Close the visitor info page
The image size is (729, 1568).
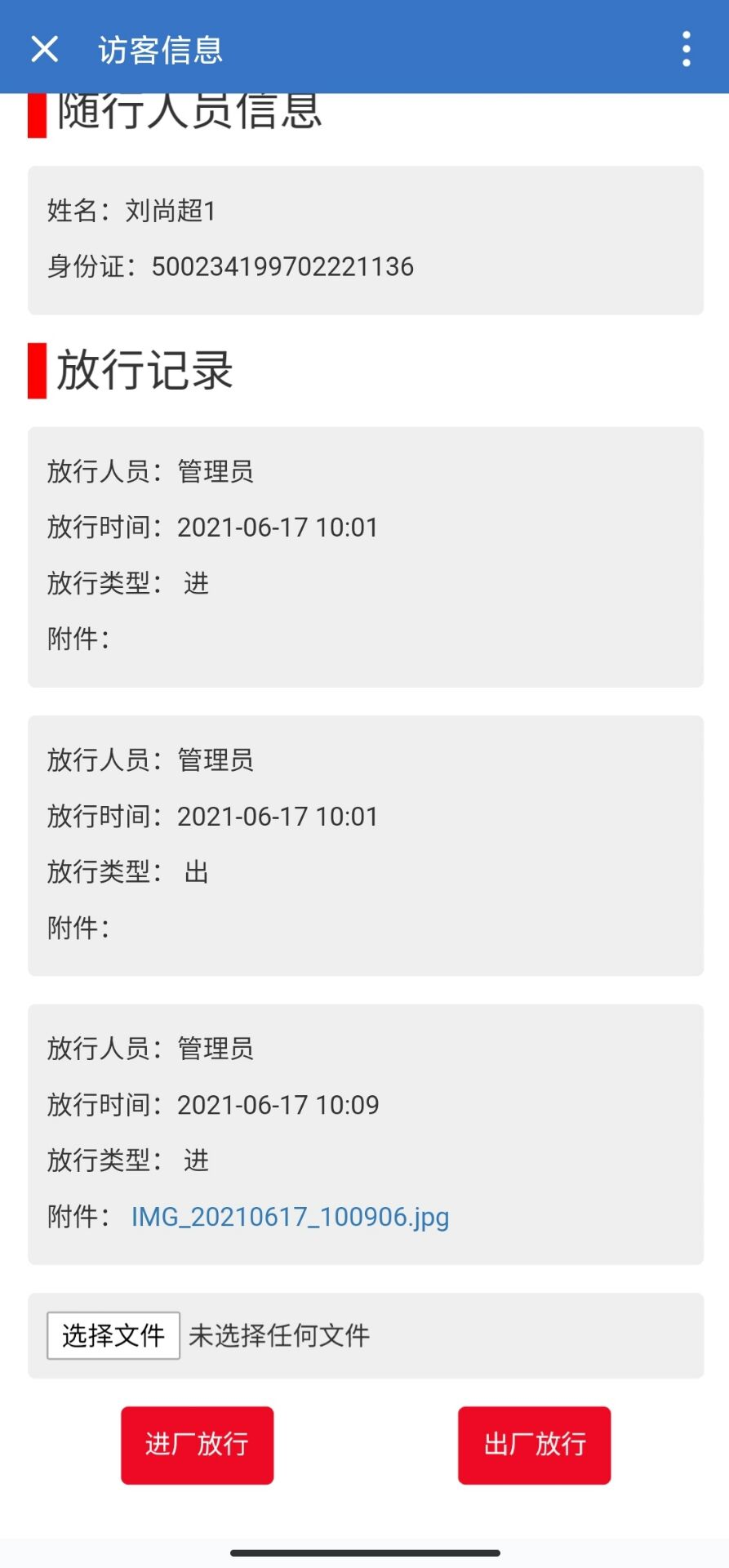[45, 49]
